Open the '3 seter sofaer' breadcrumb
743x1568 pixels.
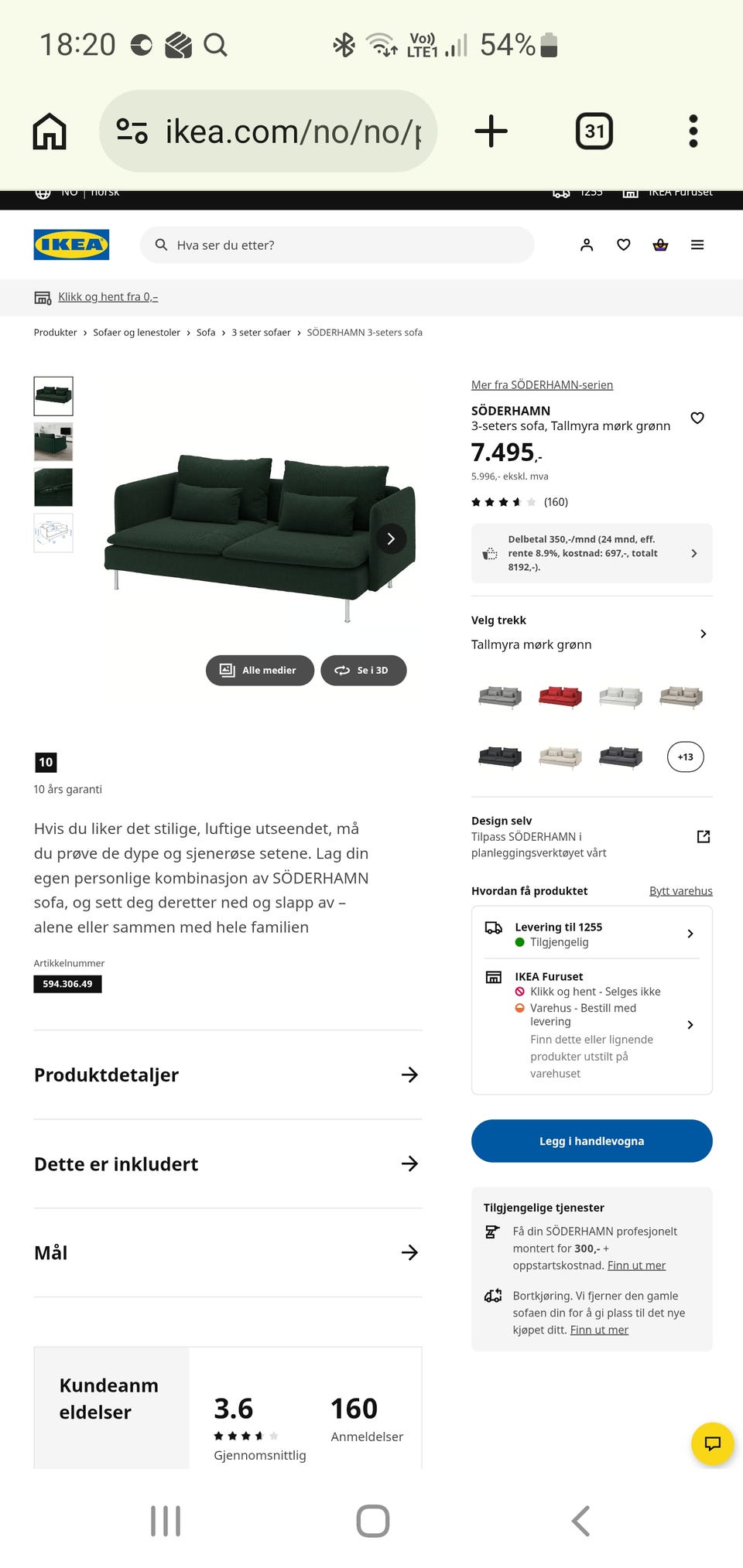pyautogui.click(x=261, y=332)
